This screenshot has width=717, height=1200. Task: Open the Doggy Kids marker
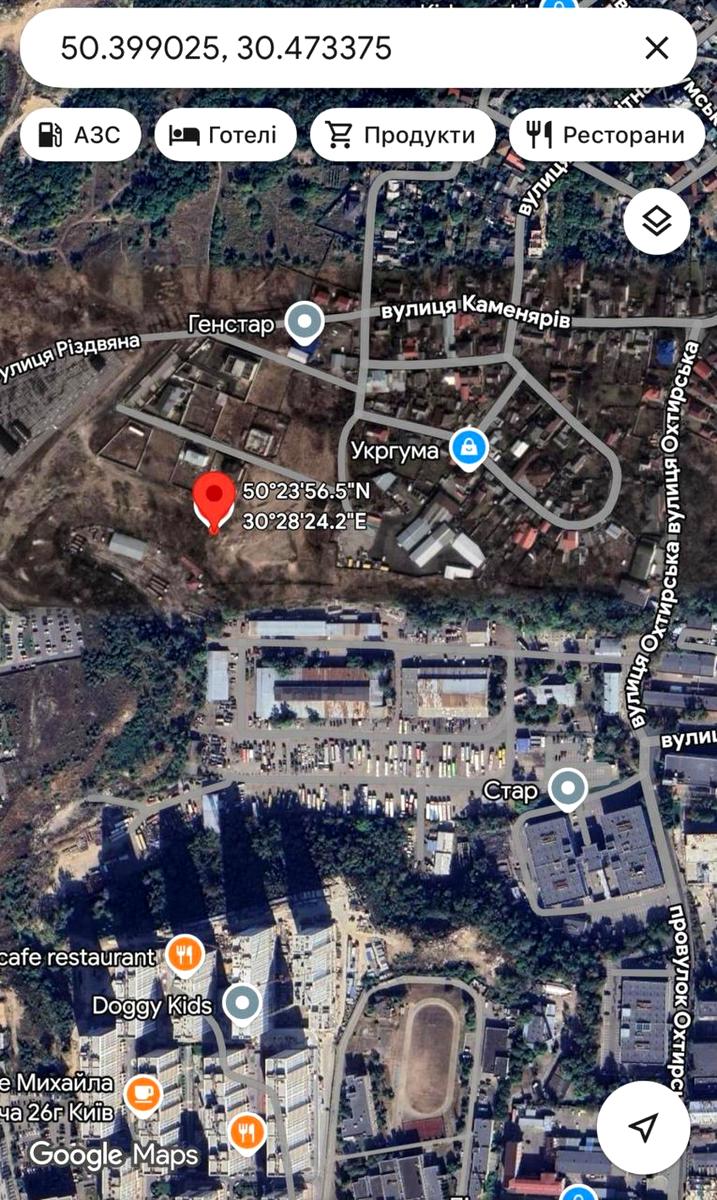click(242, 1003)
